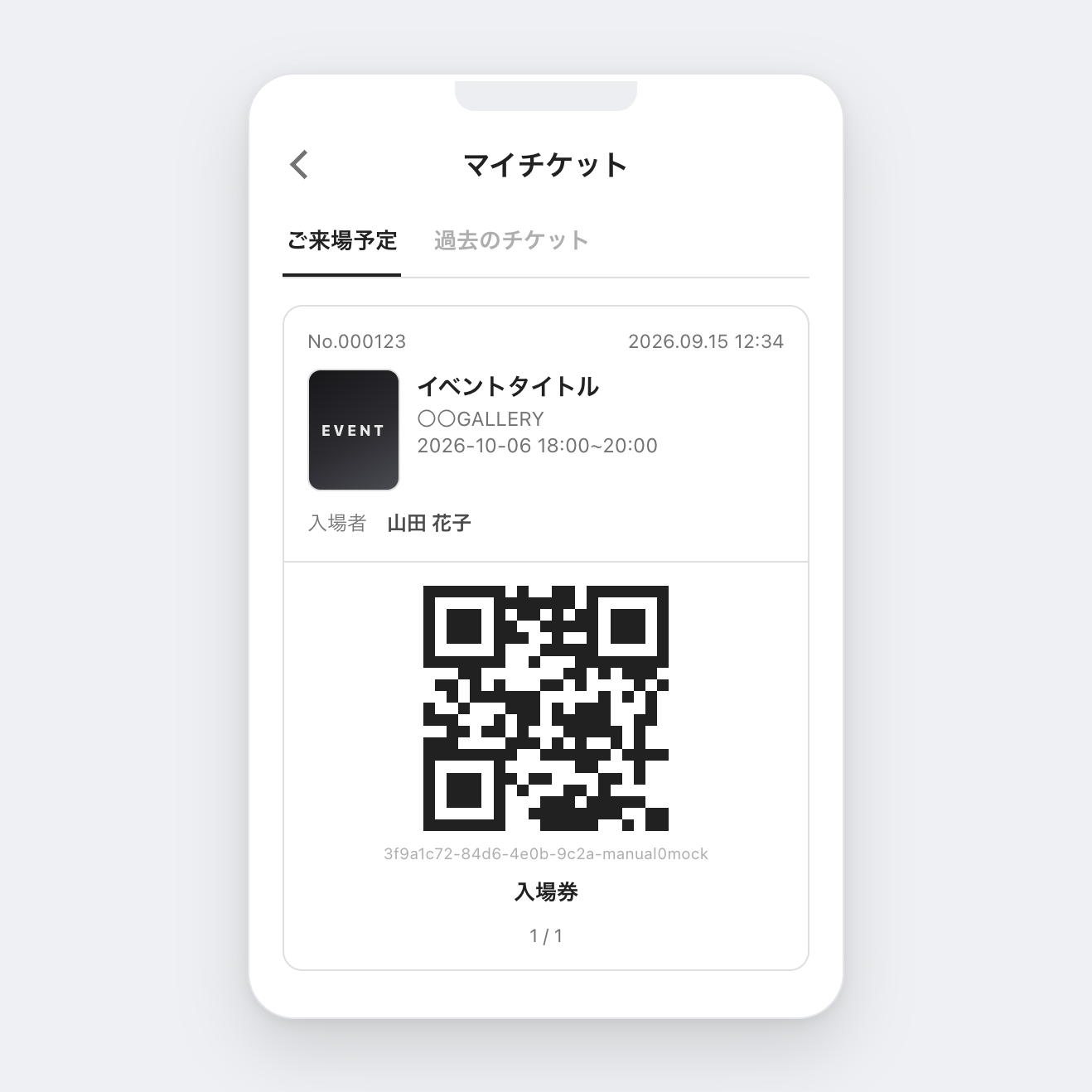1092x1092 pixels.
Task: Go back with the arrow icon
Action: 299,164
